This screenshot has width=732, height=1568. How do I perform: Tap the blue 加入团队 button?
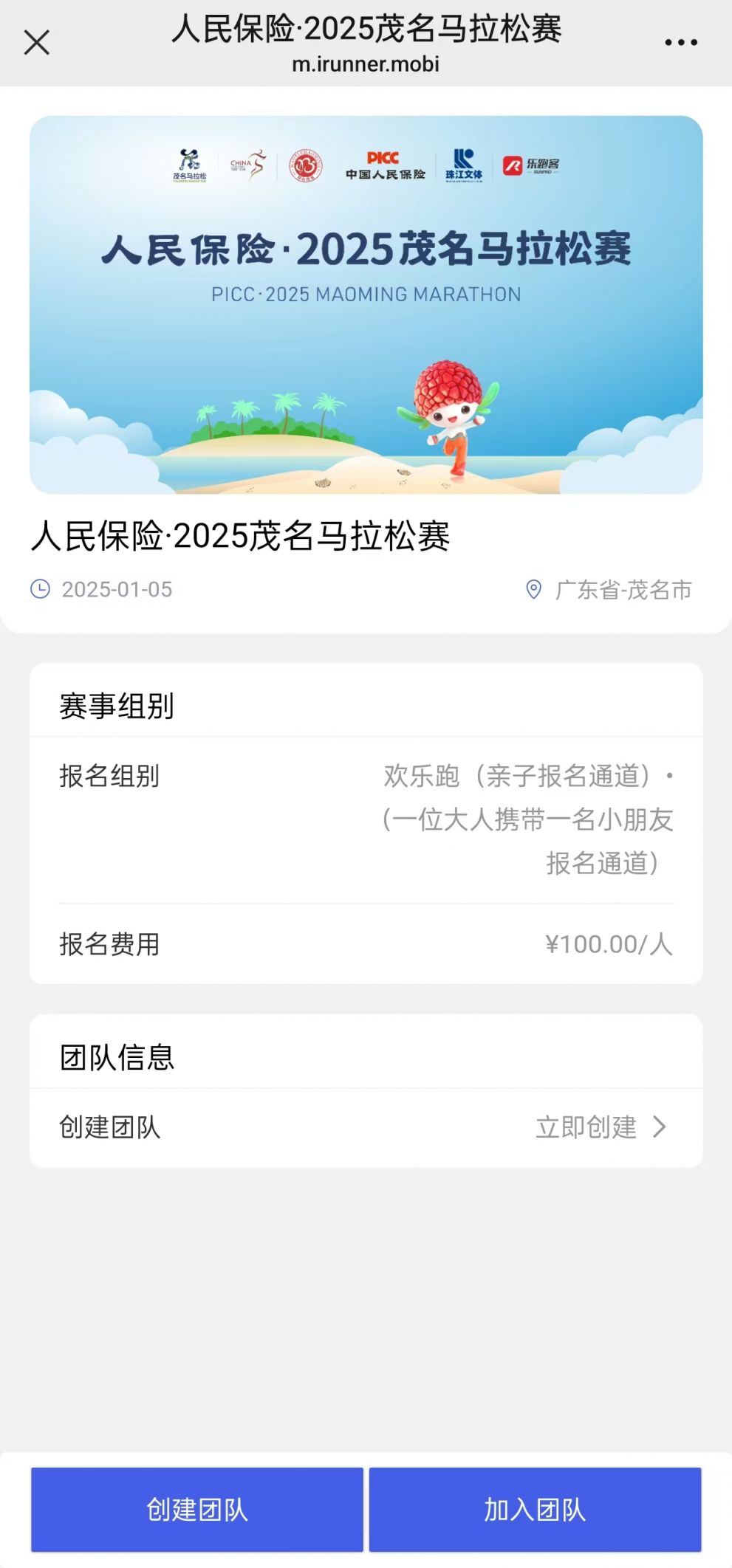[535, 1509]
